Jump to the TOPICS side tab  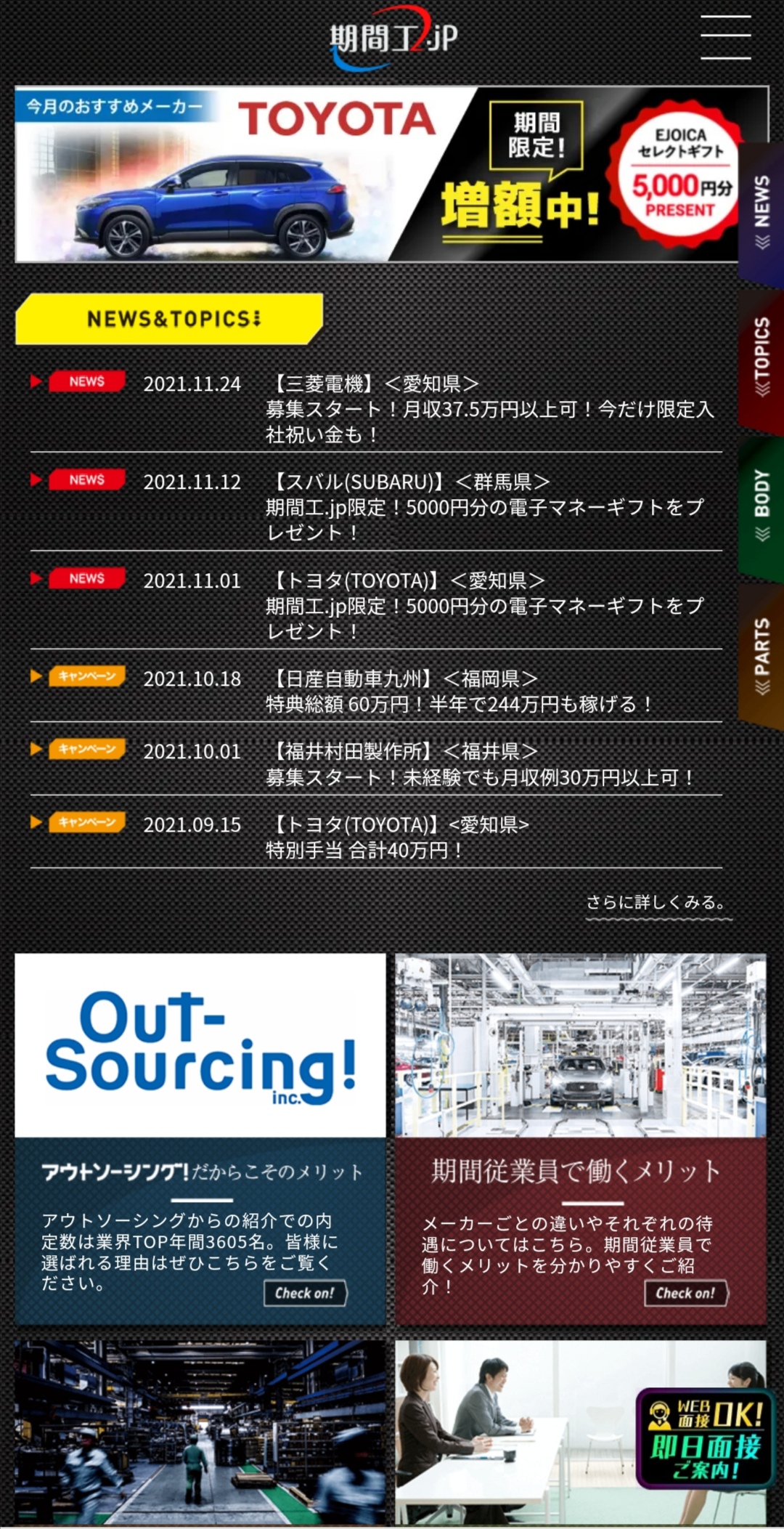[761, 359]
